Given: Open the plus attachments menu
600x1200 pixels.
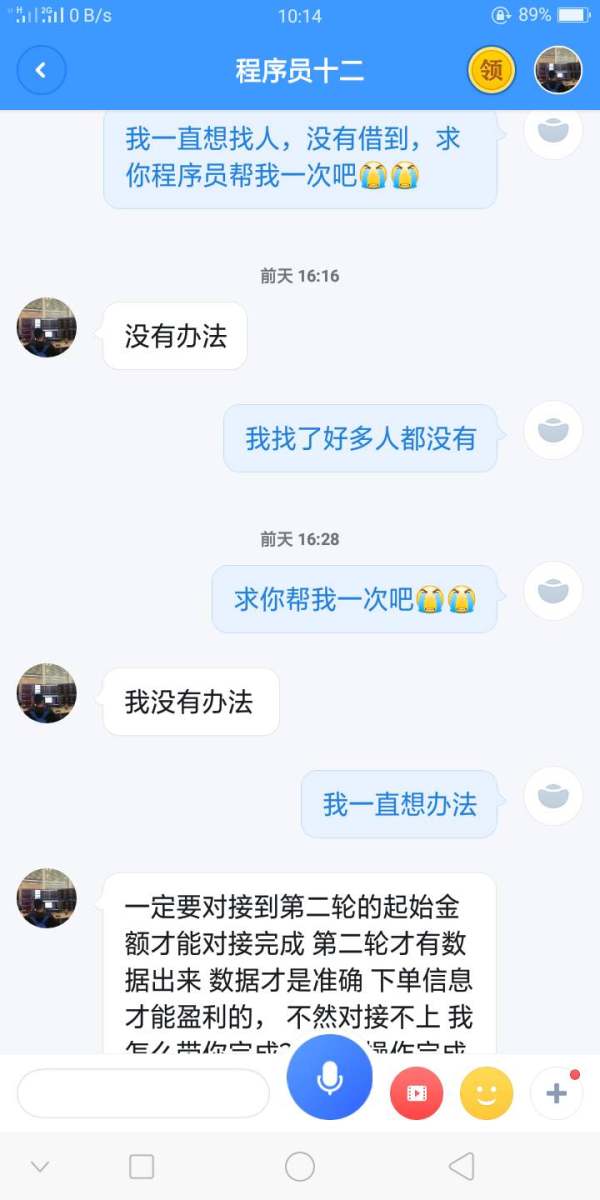Looking at the screenshot, I should tap(556, 1093).
